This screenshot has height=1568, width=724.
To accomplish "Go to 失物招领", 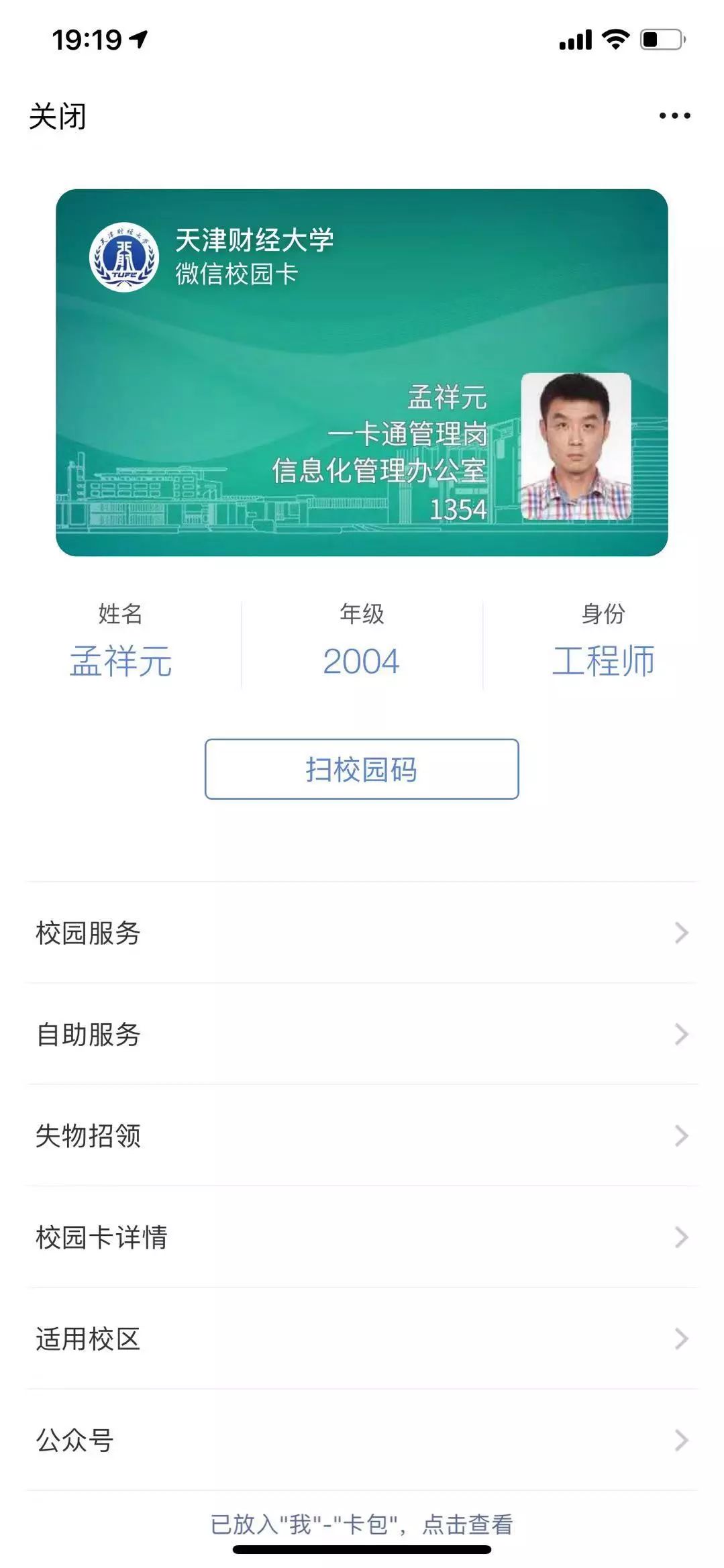I will (362, 1135).
